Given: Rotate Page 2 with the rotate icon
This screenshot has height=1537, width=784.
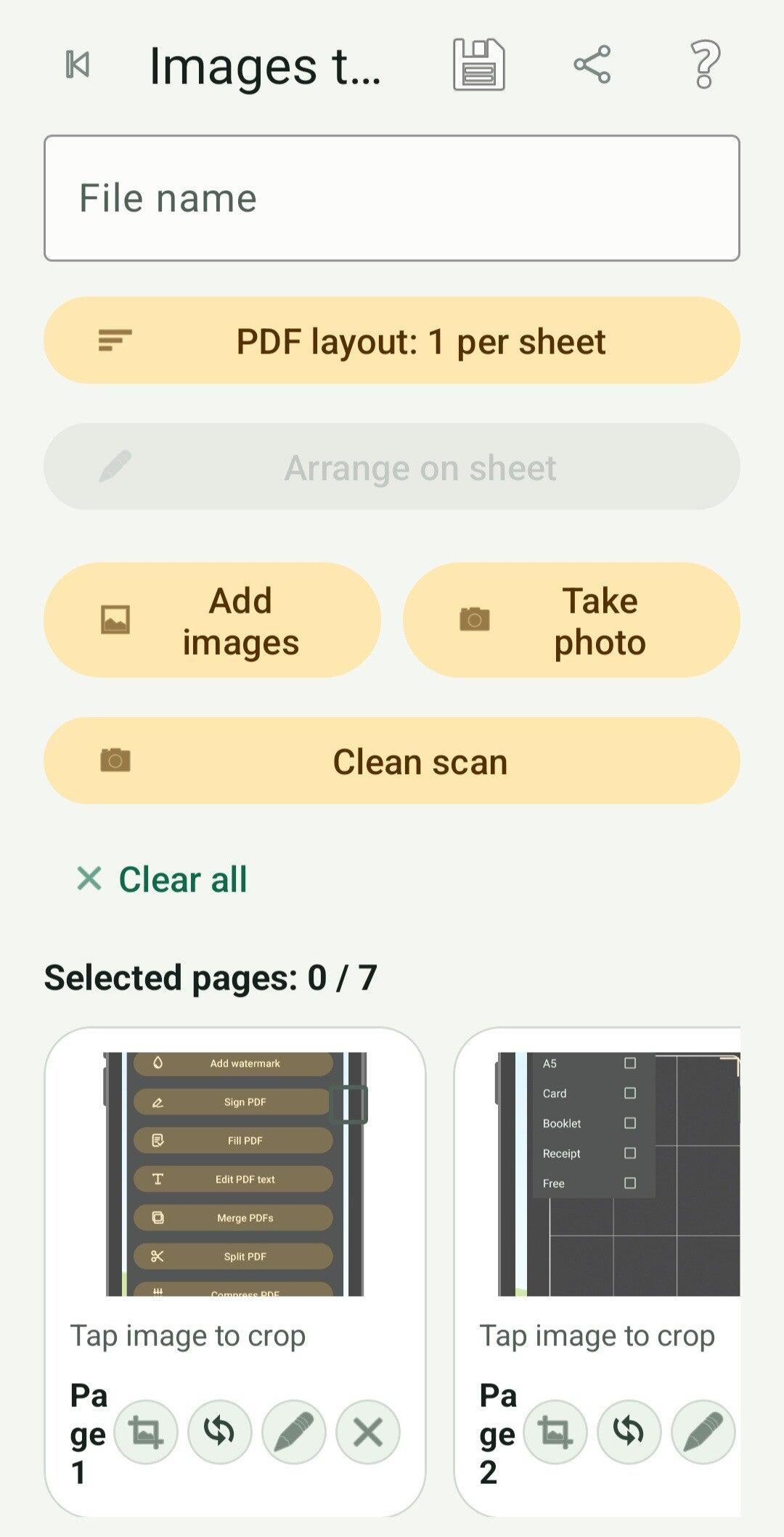Looking at the screenshot, I should 629,1432.
